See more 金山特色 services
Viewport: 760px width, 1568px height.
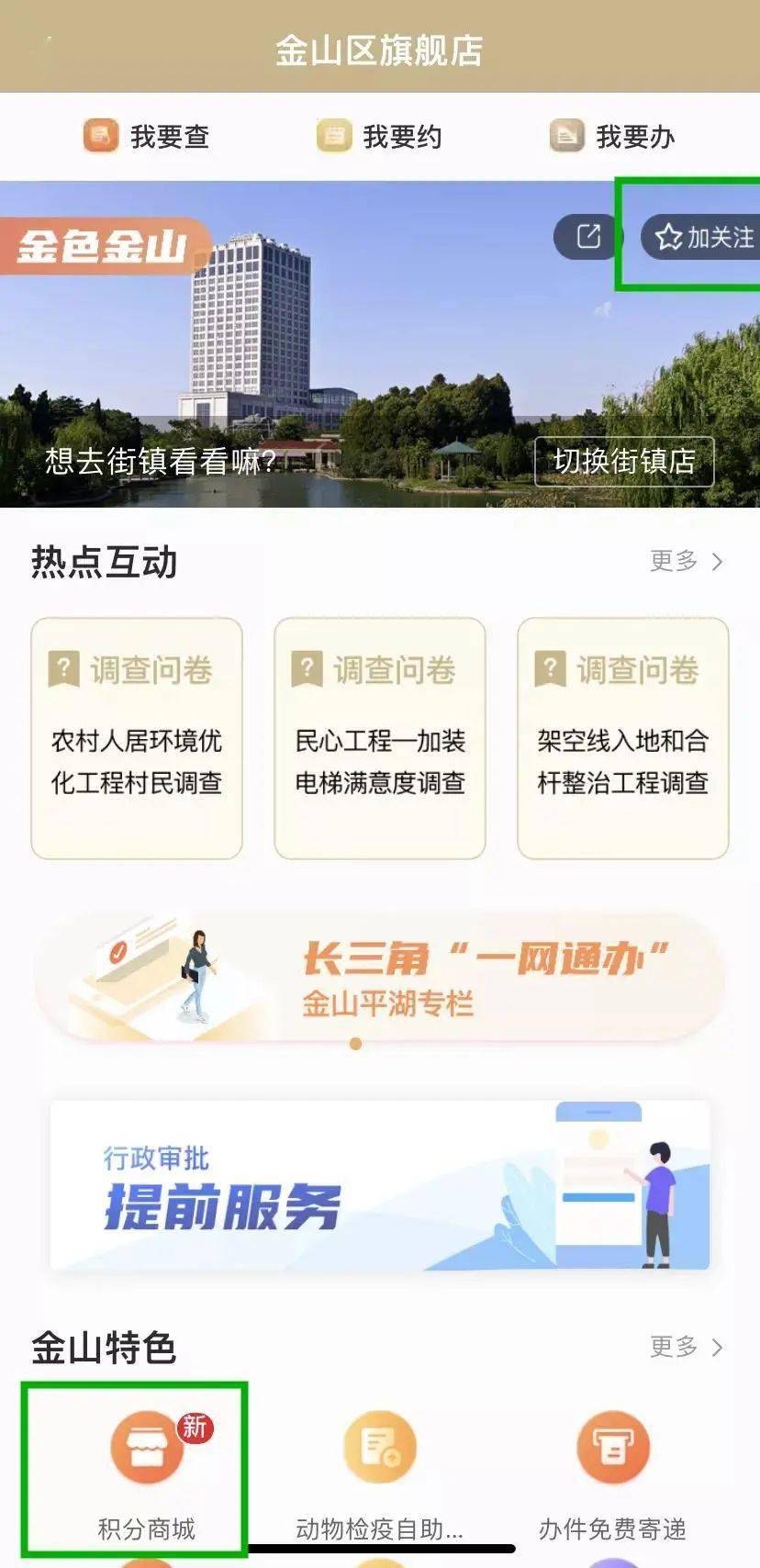(687, 1347)
